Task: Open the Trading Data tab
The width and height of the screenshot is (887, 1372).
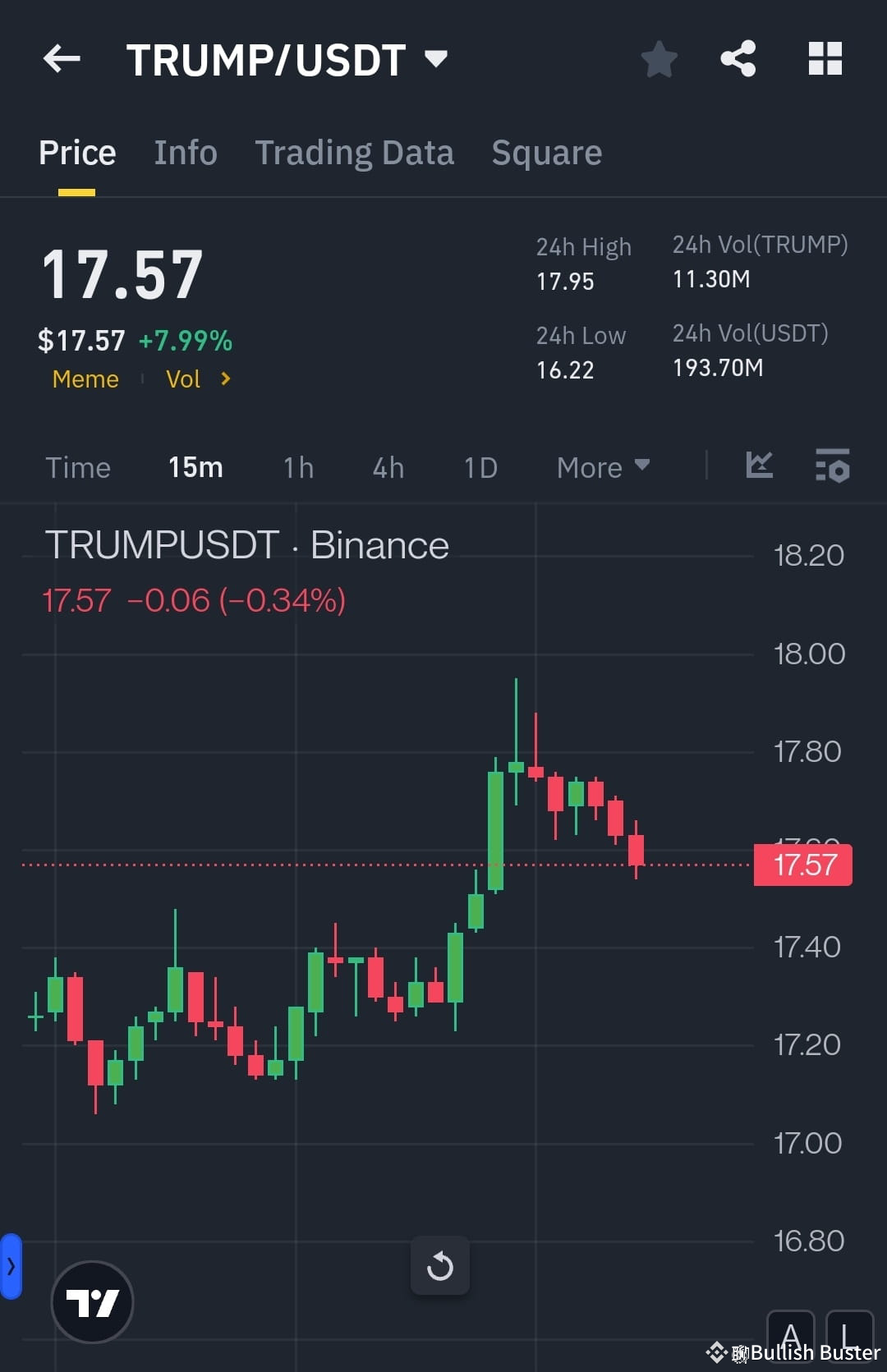Action: click(x=355, y=152)
